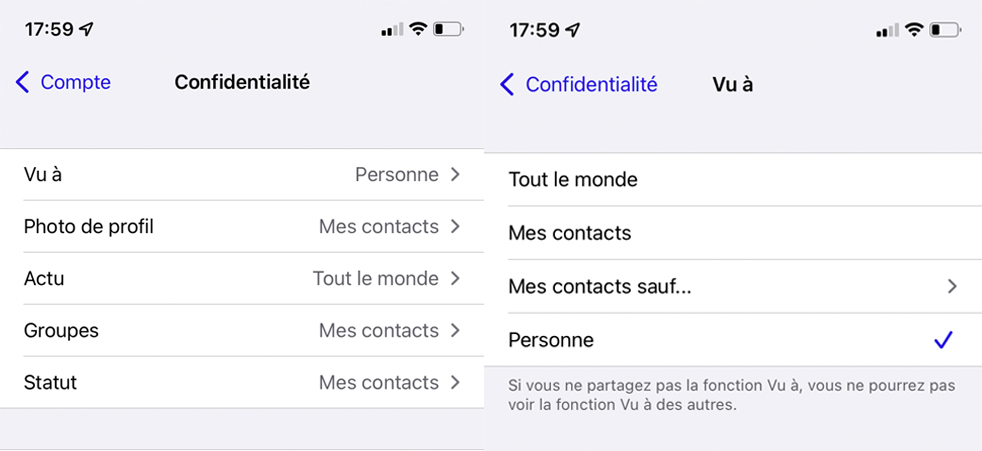982x451 pixels.
Task: Return to the Confidentialité screen
Action: point(579,85)
